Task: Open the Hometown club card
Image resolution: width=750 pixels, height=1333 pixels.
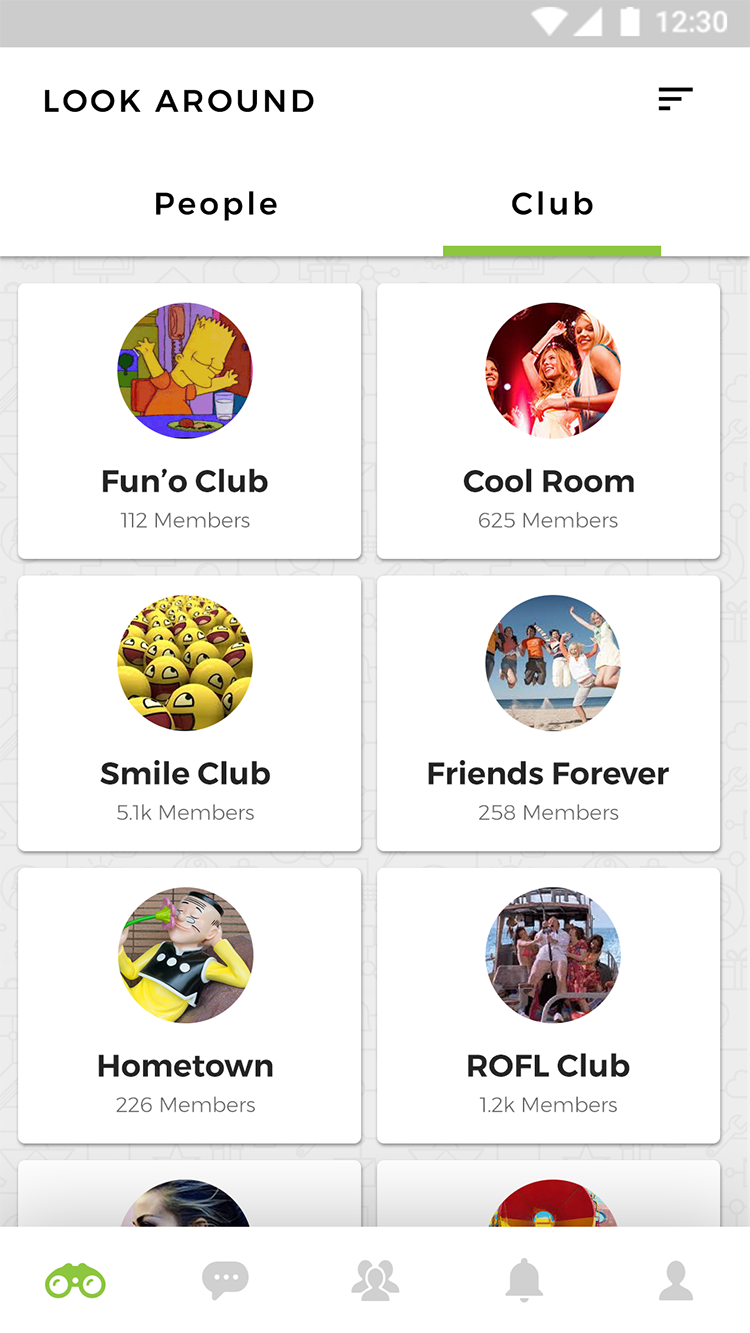Action: 189,1005
